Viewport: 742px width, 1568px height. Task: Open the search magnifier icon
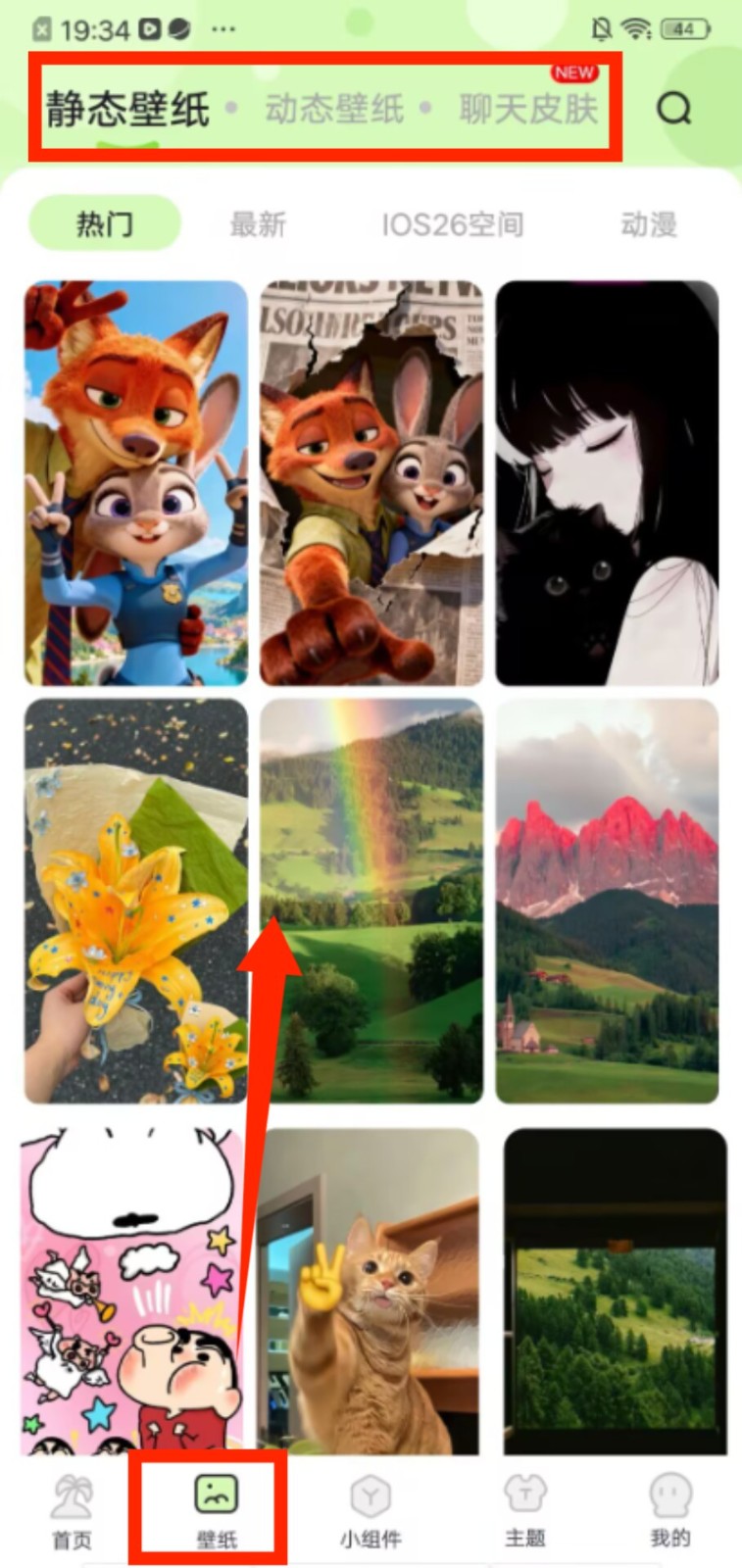click(673, 109)
